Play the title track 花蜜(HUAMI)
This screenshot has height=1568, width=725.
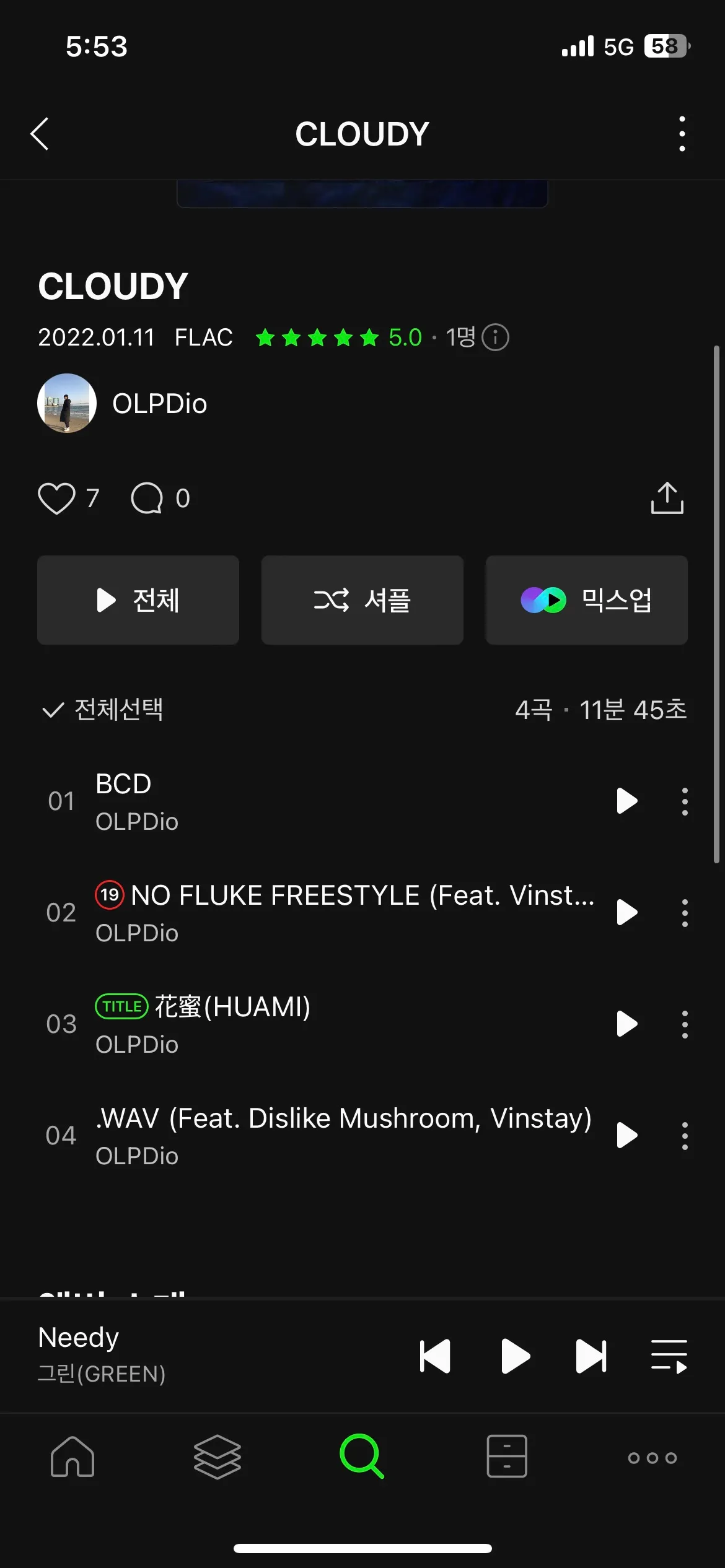626,1024
